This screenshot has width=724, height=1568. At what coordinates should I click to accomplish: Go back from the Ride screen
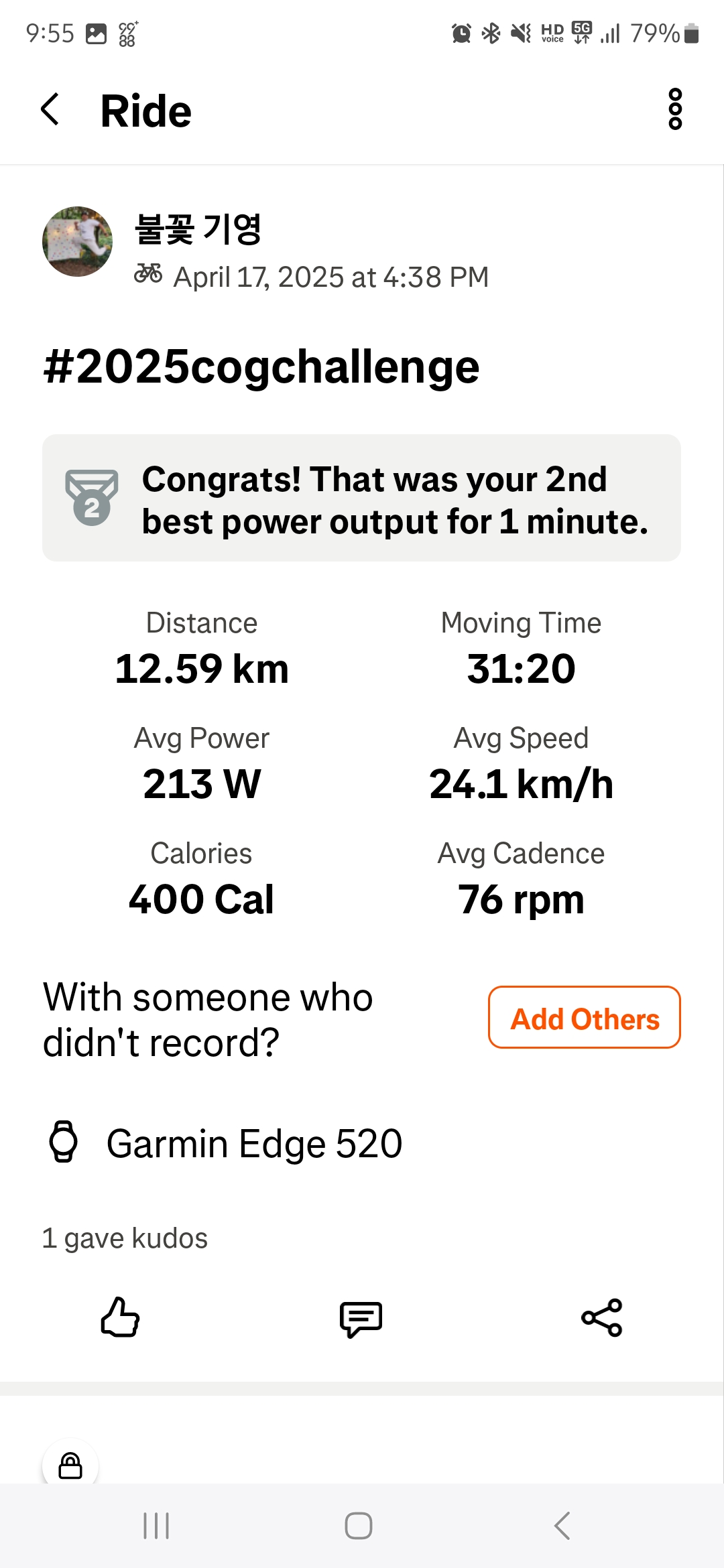pyautogui.click(x=50, y=110)
